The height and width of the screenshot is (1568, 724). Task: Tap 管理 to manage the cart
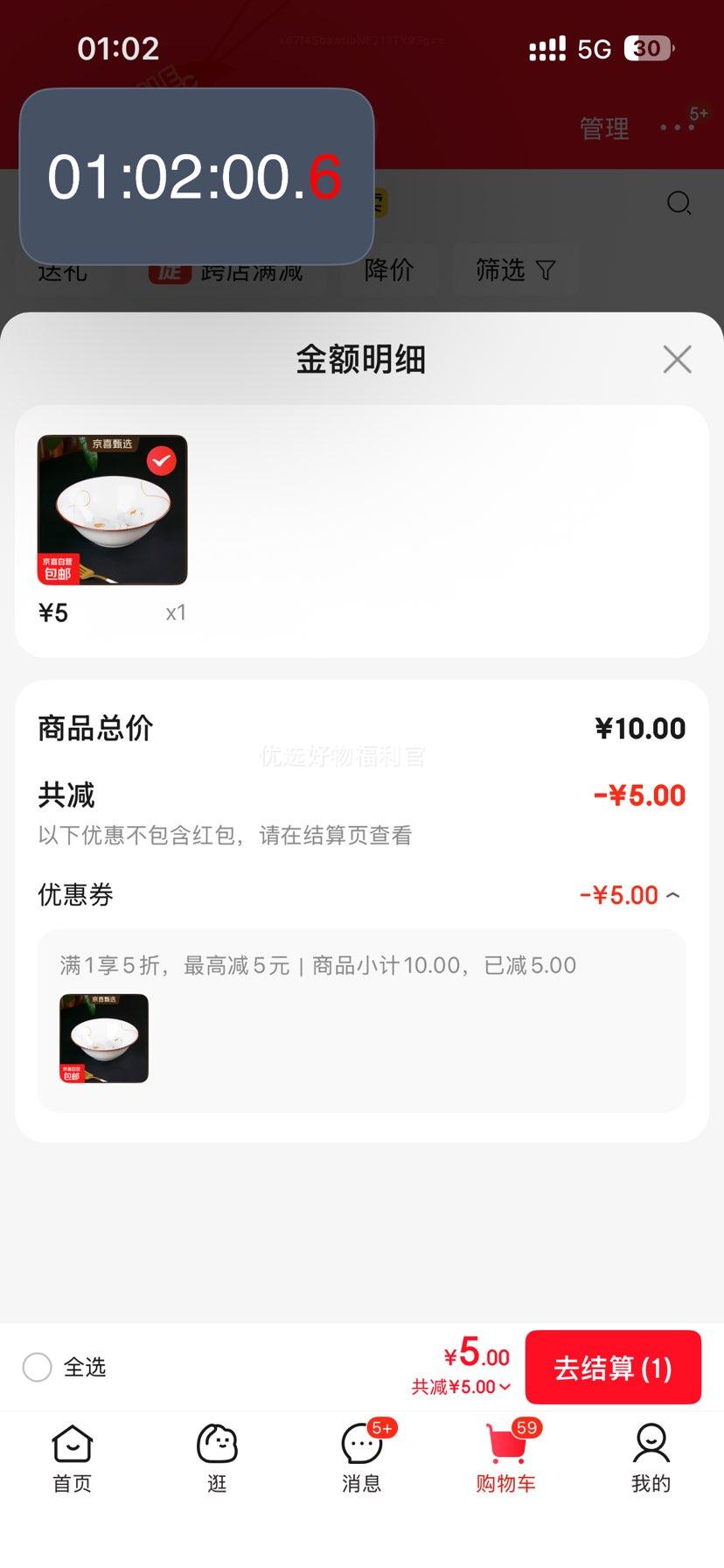pos(604,129)
